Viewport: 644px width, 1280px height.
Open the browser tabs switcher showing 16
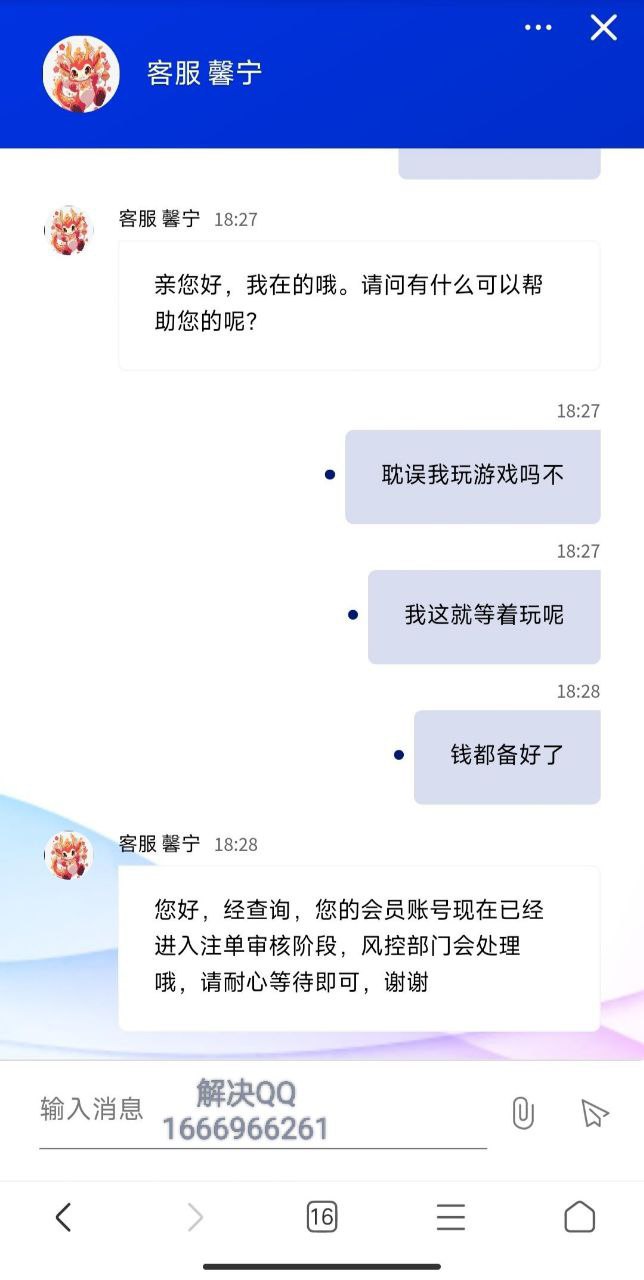pos(321,1217)
